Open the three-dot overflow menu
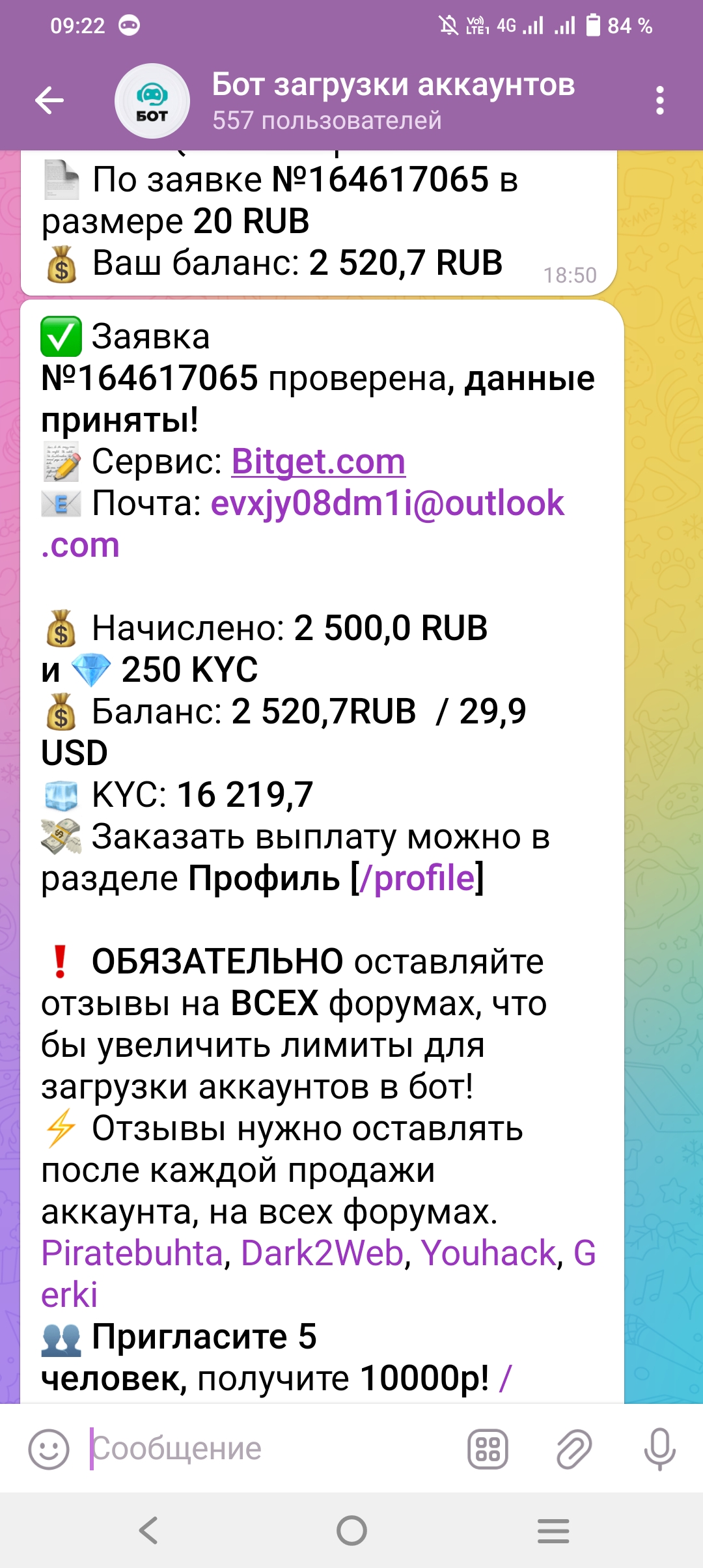Viewport: 703px width, 1568px height. tap(659, 100)
